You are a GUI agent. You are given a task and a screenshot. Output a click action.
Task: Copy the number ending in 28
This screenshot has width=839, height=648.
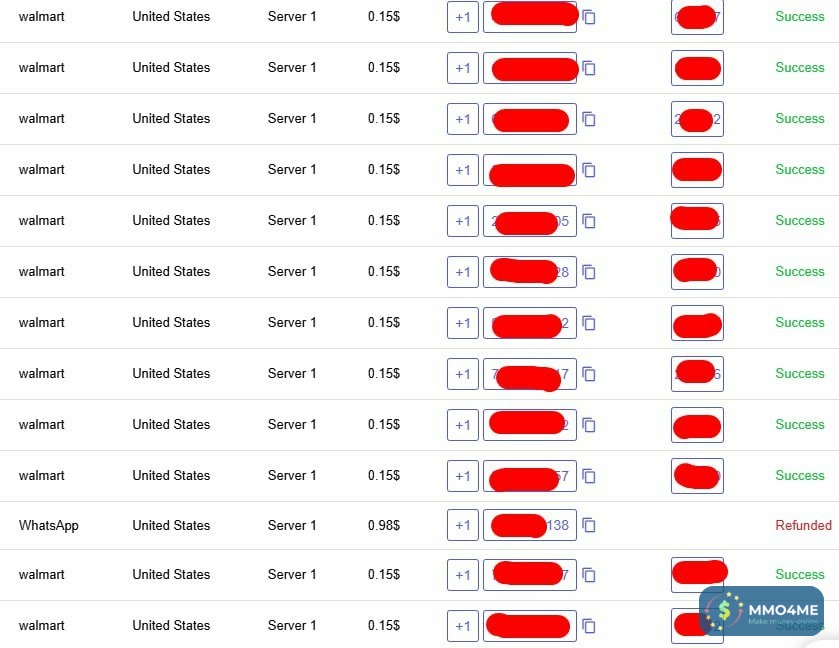coord(589,272)
